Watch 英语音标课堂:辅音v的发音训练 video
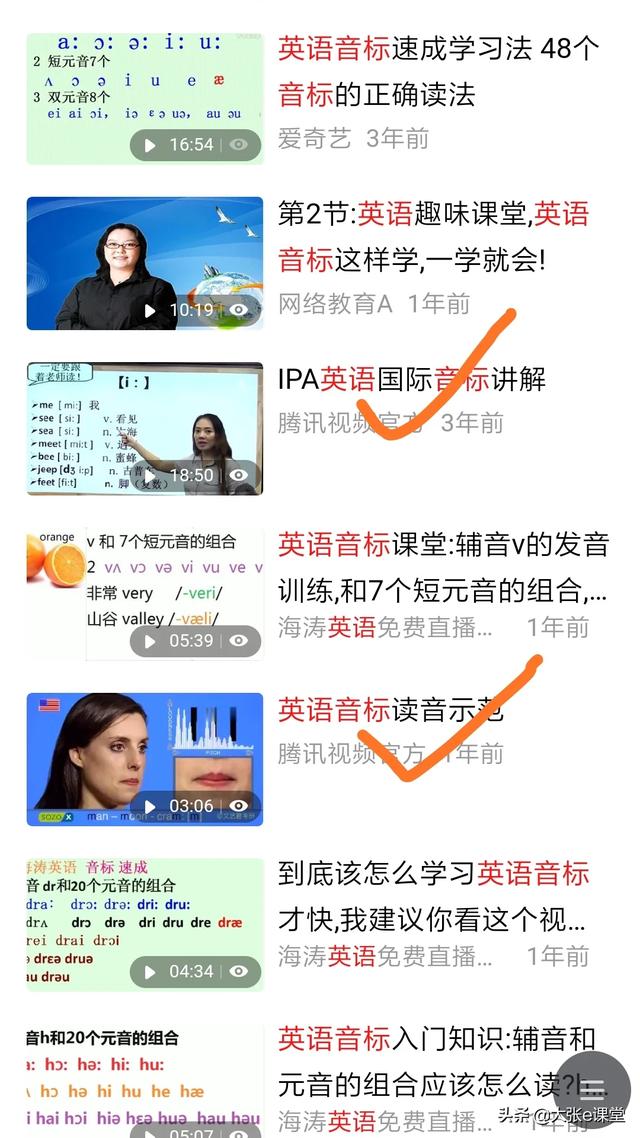The height and width of the screenshot is (1138, 640). pyautogui.click(x=442, y=566)
